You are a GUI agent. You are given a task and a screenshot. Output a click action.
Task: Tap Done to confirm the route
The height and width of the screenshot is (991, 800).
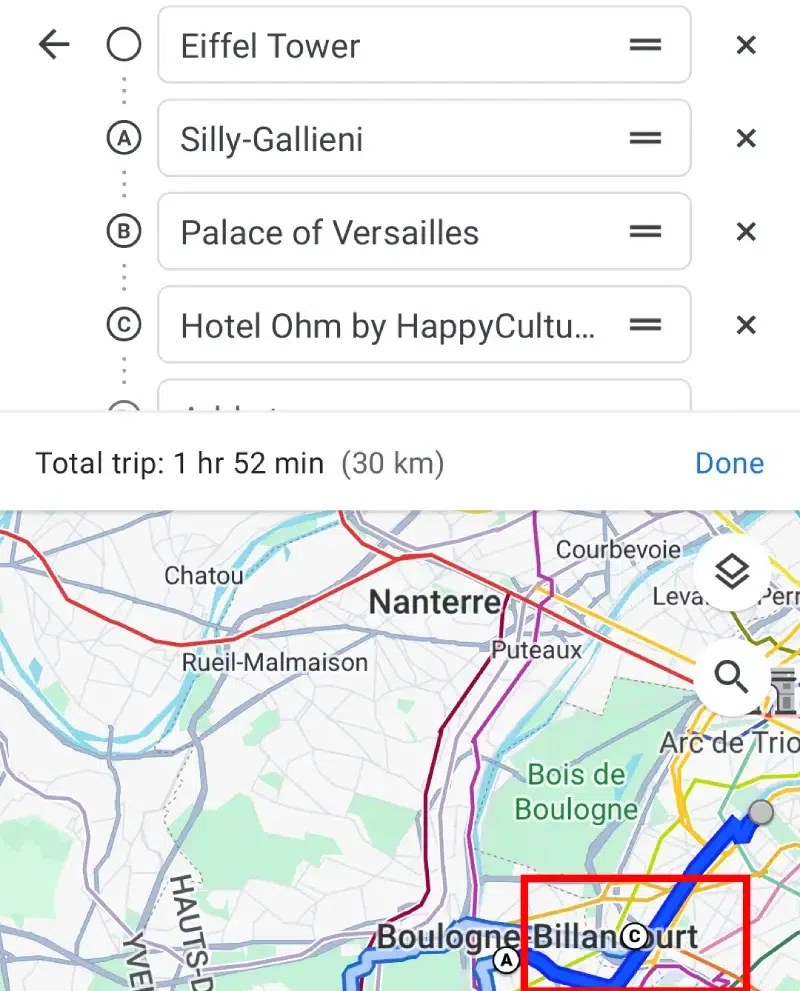tap(729, 463)
